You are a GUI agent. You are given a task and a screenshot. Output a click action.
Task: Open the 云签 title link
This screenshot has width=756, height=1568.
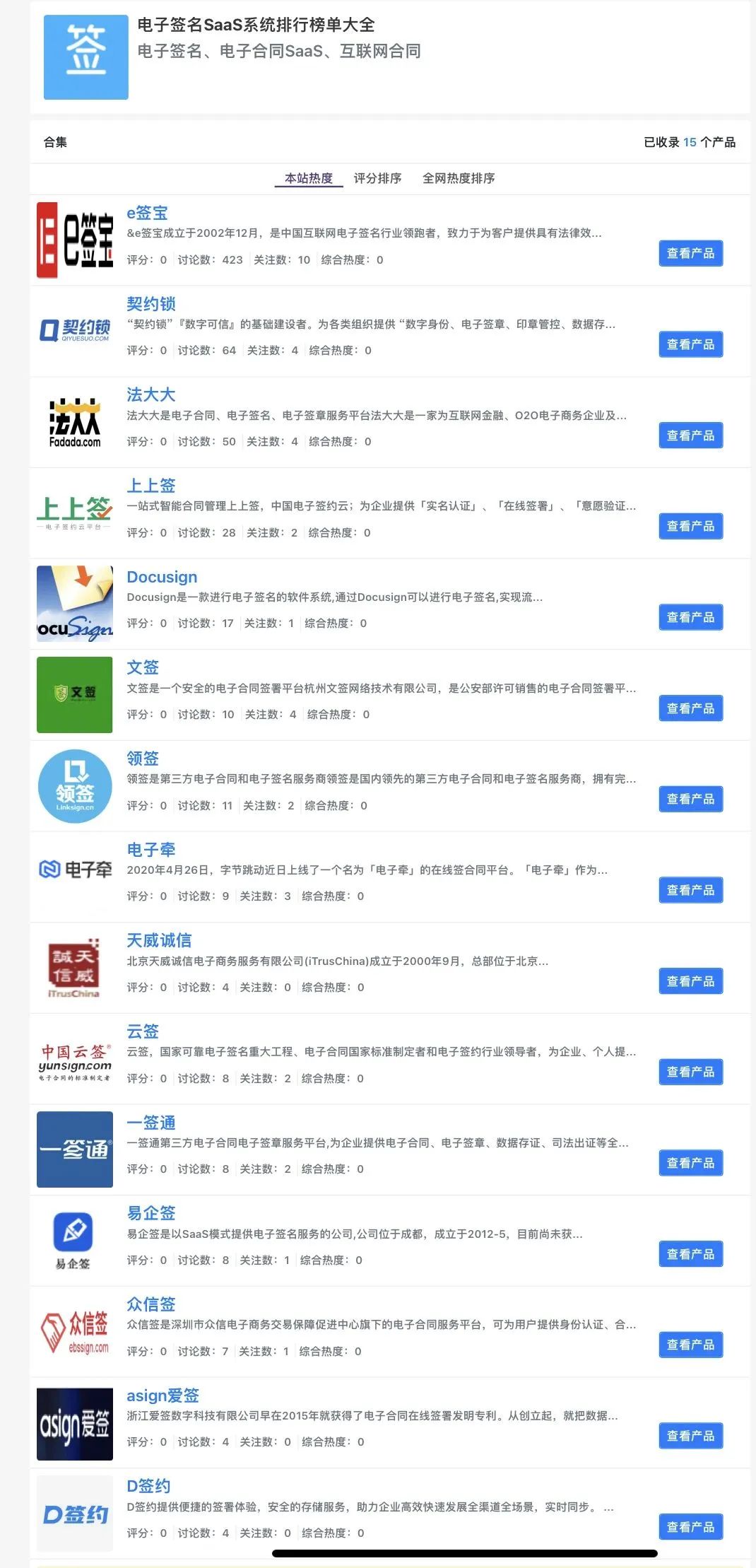(x=143, y=1031)
